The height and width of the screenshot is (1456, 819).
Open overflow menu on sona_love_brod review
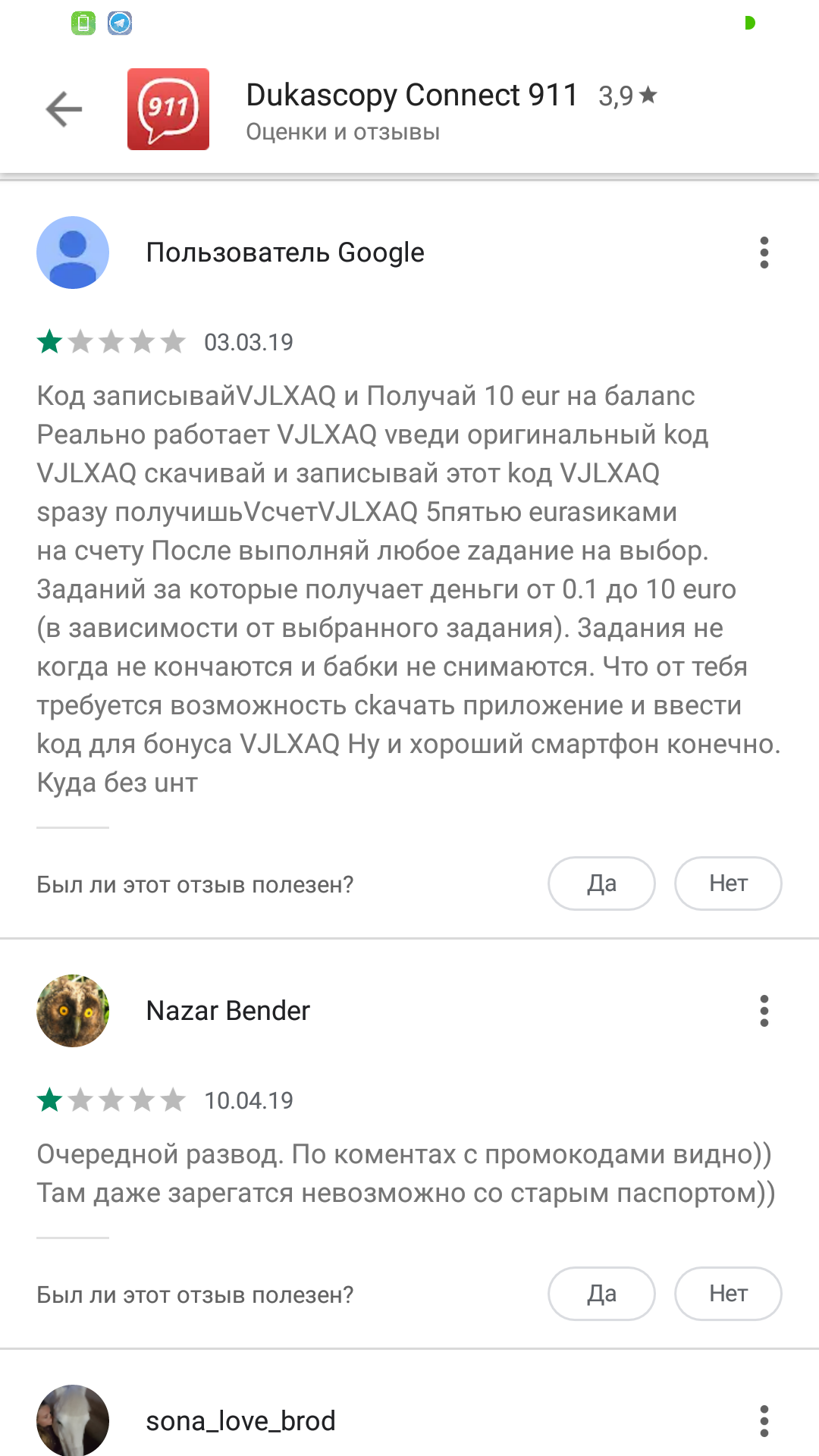click(764, 1421)
